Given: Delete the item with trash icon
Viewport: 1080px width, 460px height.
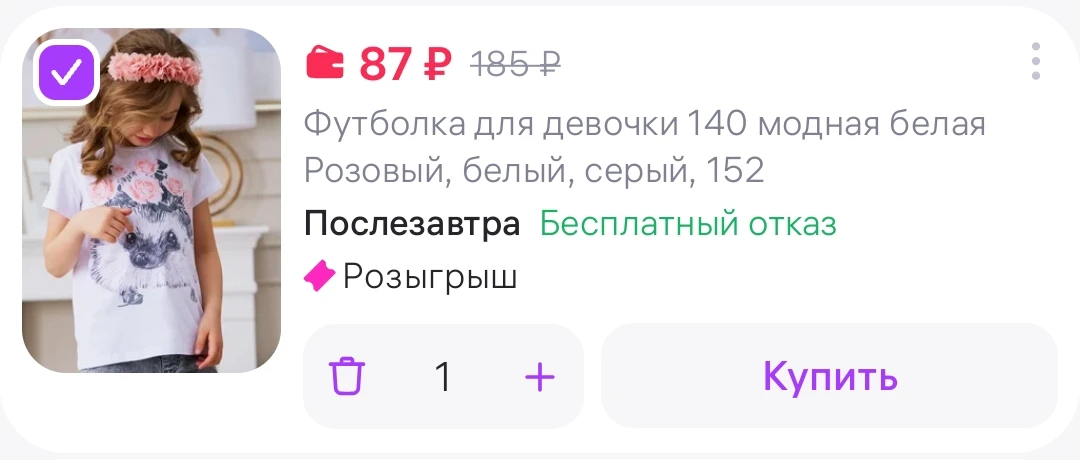Looking at the screenshot, I should click(x=347, y=377).
